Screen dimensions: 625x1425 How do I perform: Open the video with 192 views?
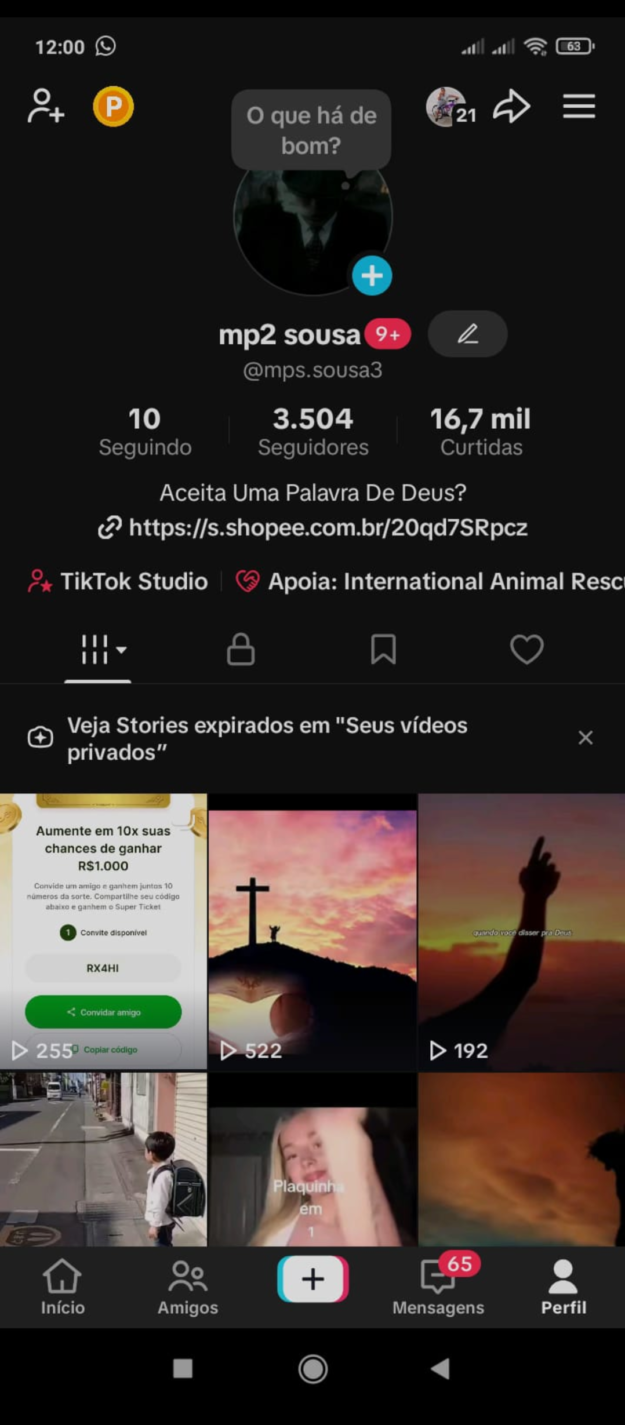(521, 930)
